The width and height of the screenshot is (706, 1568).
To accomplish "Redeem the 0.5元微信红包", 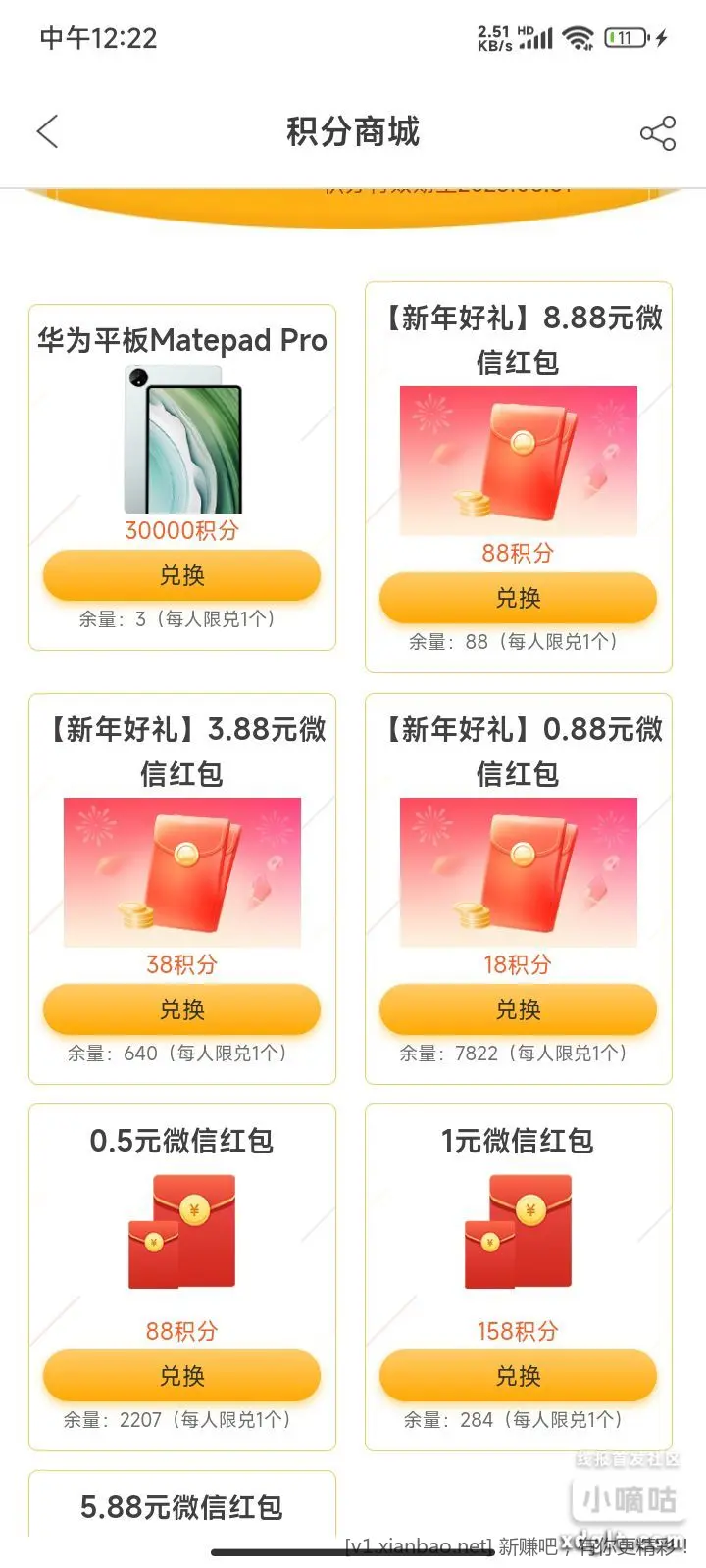I will (181, 1376).
